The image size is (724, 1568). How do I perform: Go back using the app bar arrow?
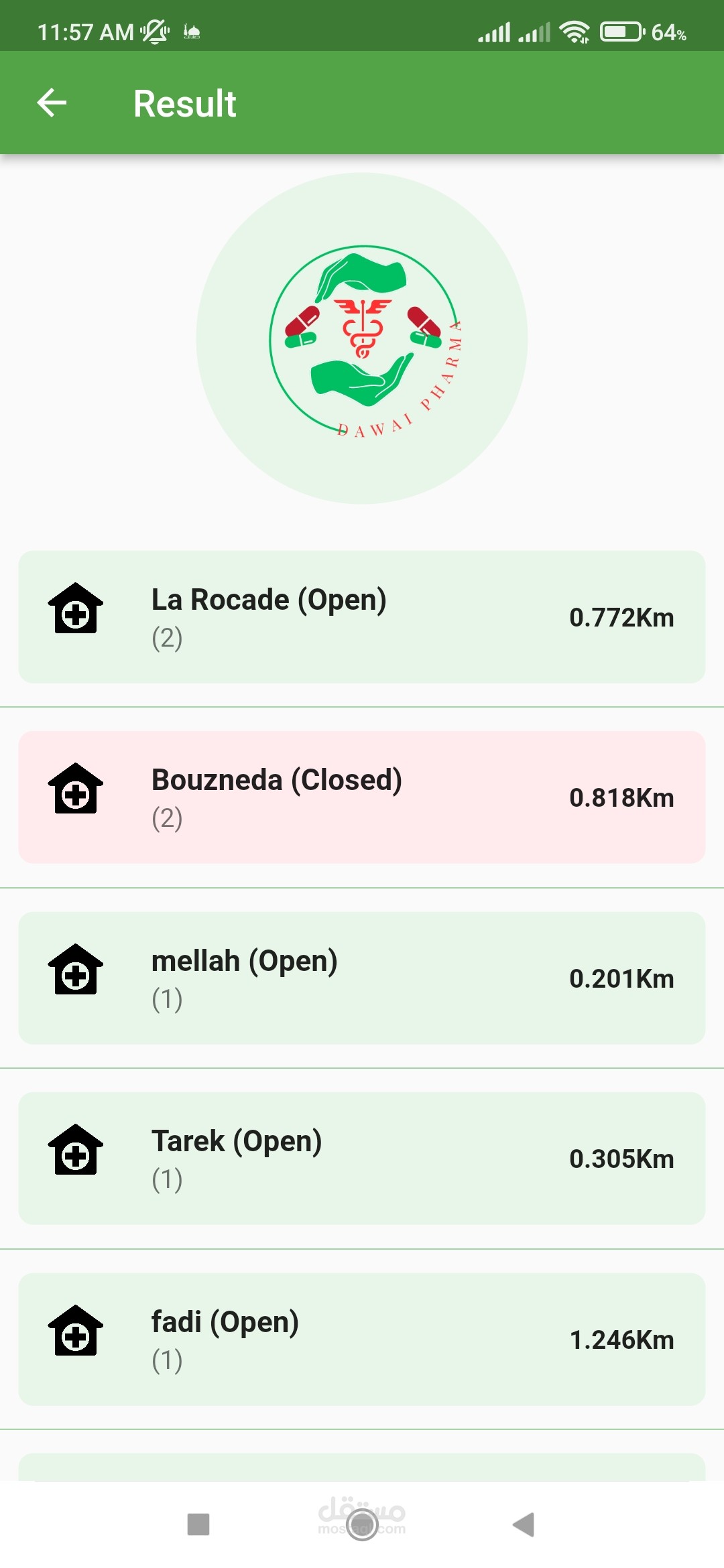(x=52, y=103)
